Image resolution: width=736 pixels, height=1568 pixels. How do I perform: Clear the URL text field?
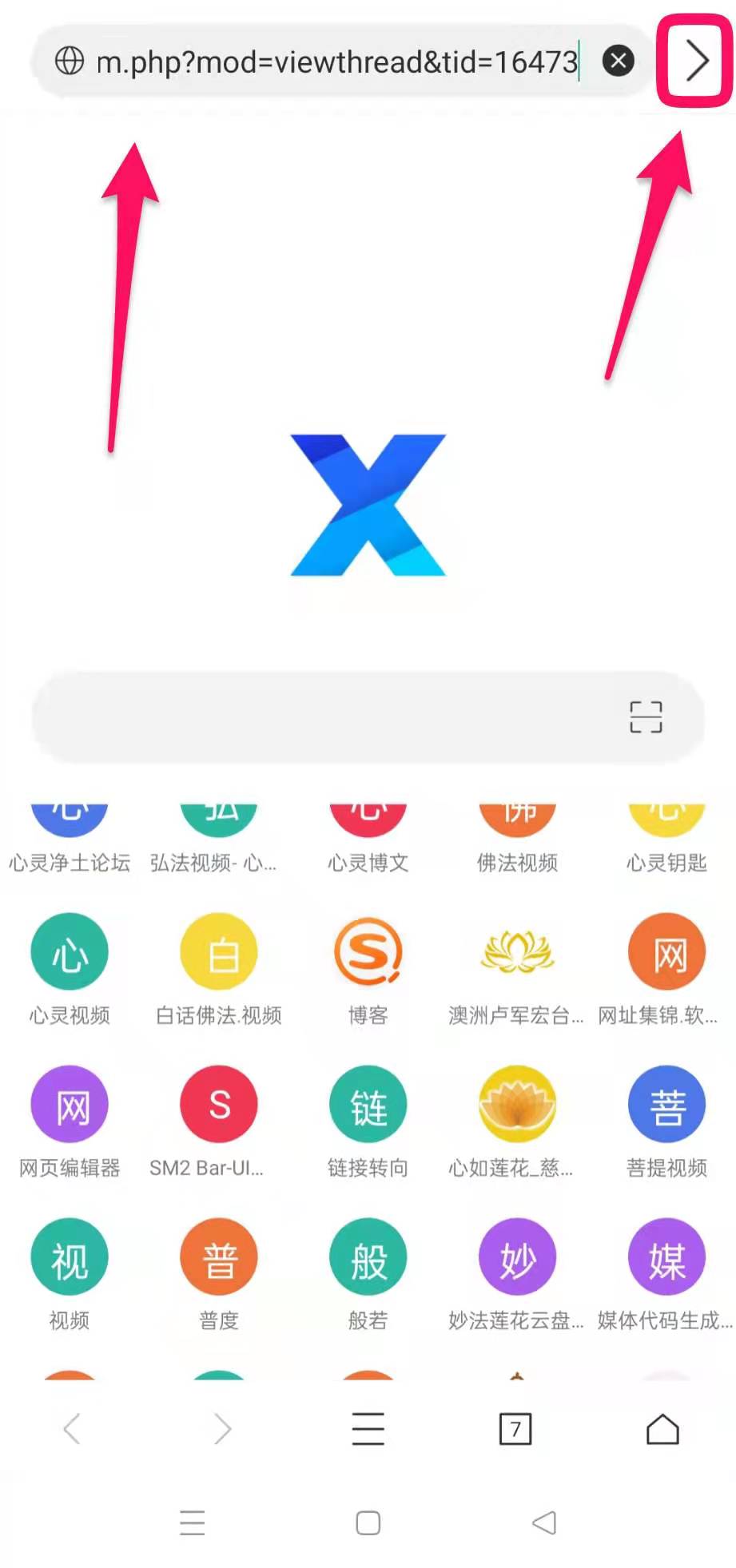tap(618, 61)
